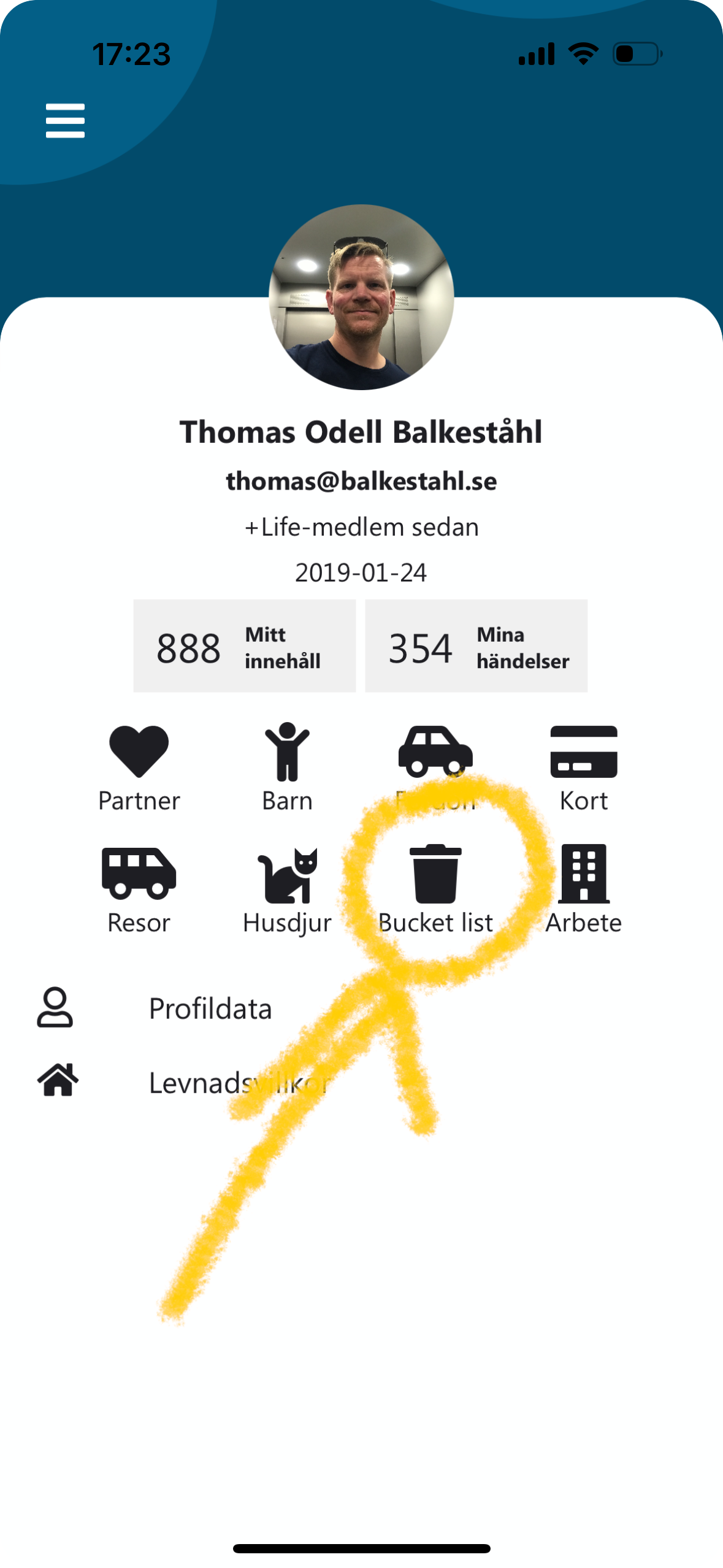Image resolution: width=723 pixels, height=1568 pixels.
Task: Go to the Kort cards section
Action: click(x=584, y=768)
